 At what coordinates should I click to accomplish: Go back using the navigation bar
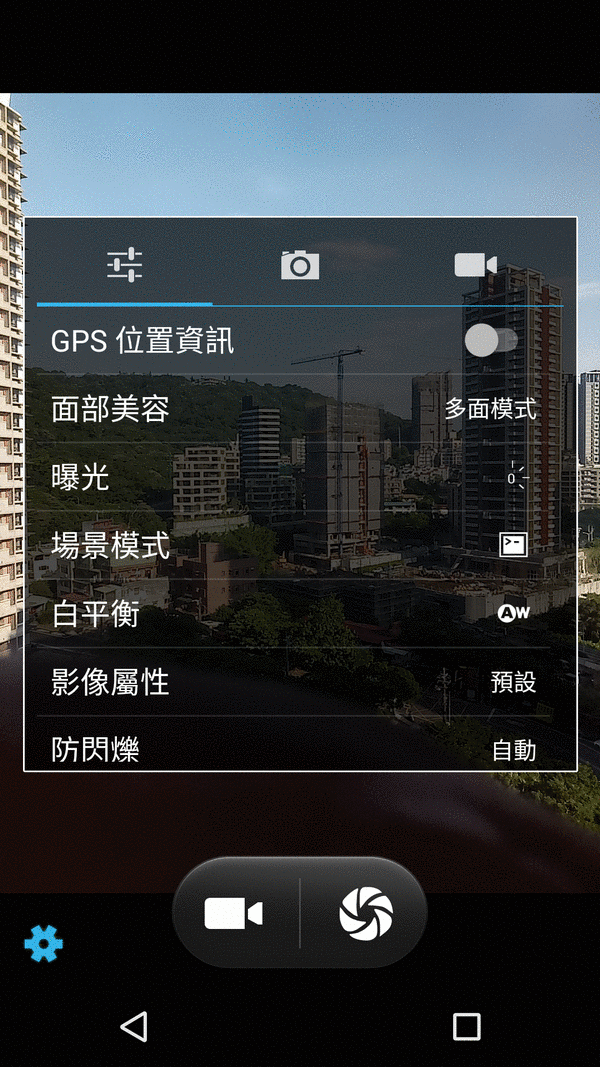click(x=134, y=1026)
